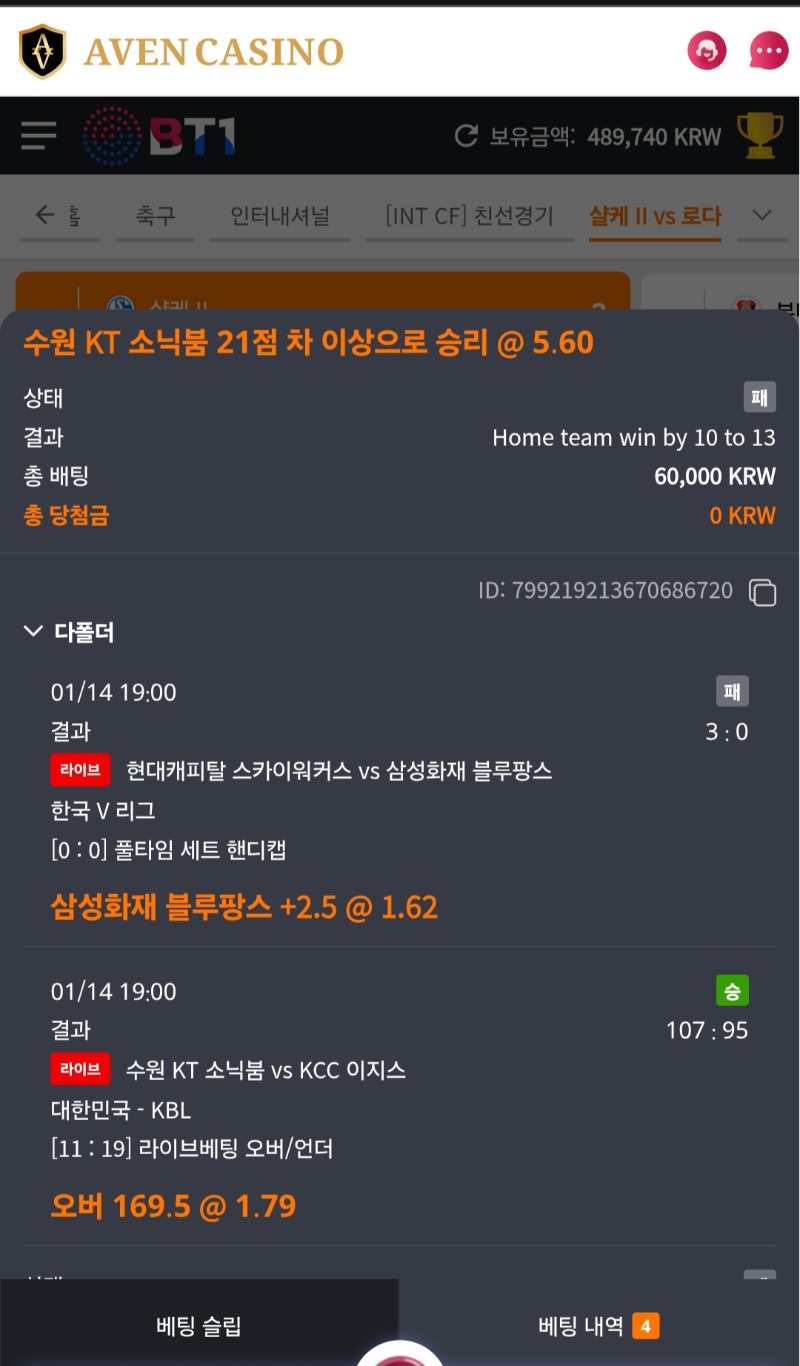Open the match selector chevron next to 샬케 II vs 로다

(763, 215)
